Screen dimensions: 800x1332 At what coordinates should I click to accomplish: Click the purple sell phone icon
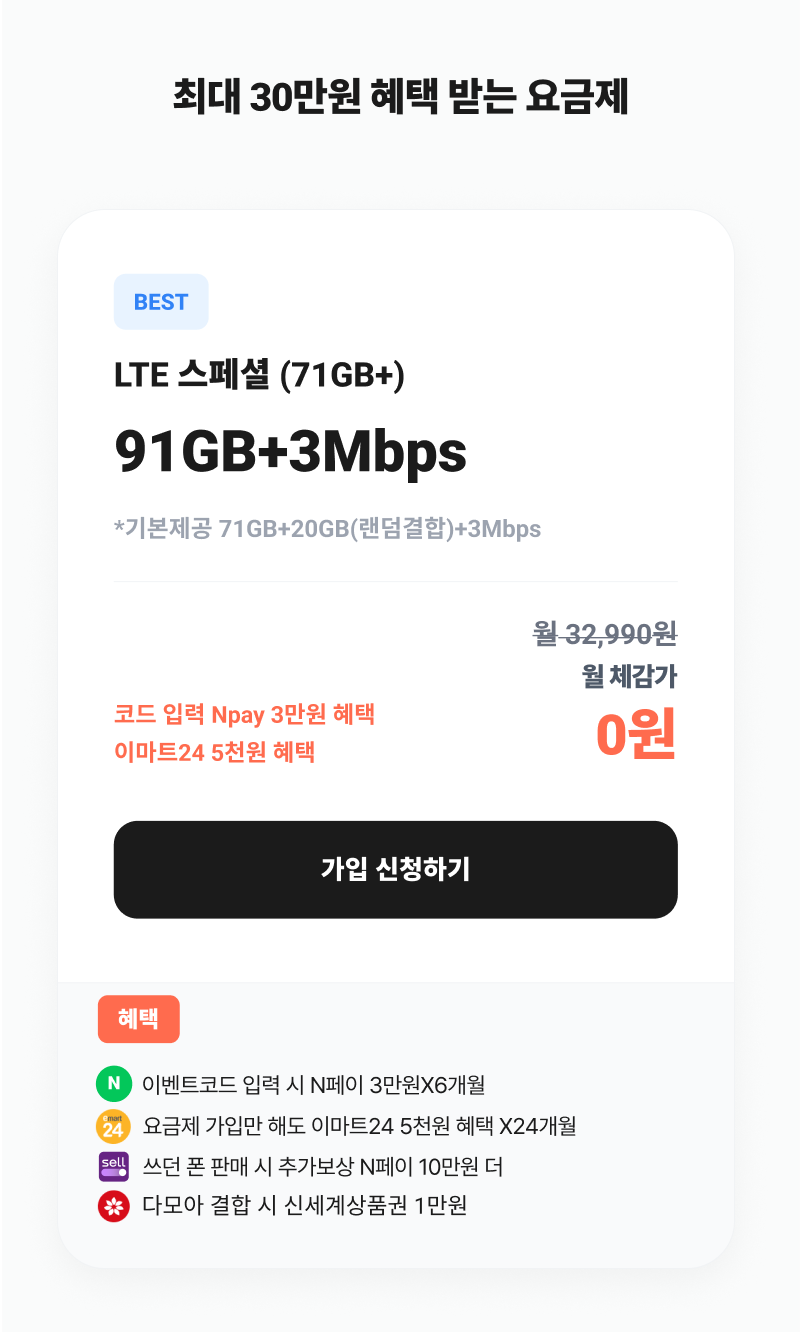coord(113,1167)
